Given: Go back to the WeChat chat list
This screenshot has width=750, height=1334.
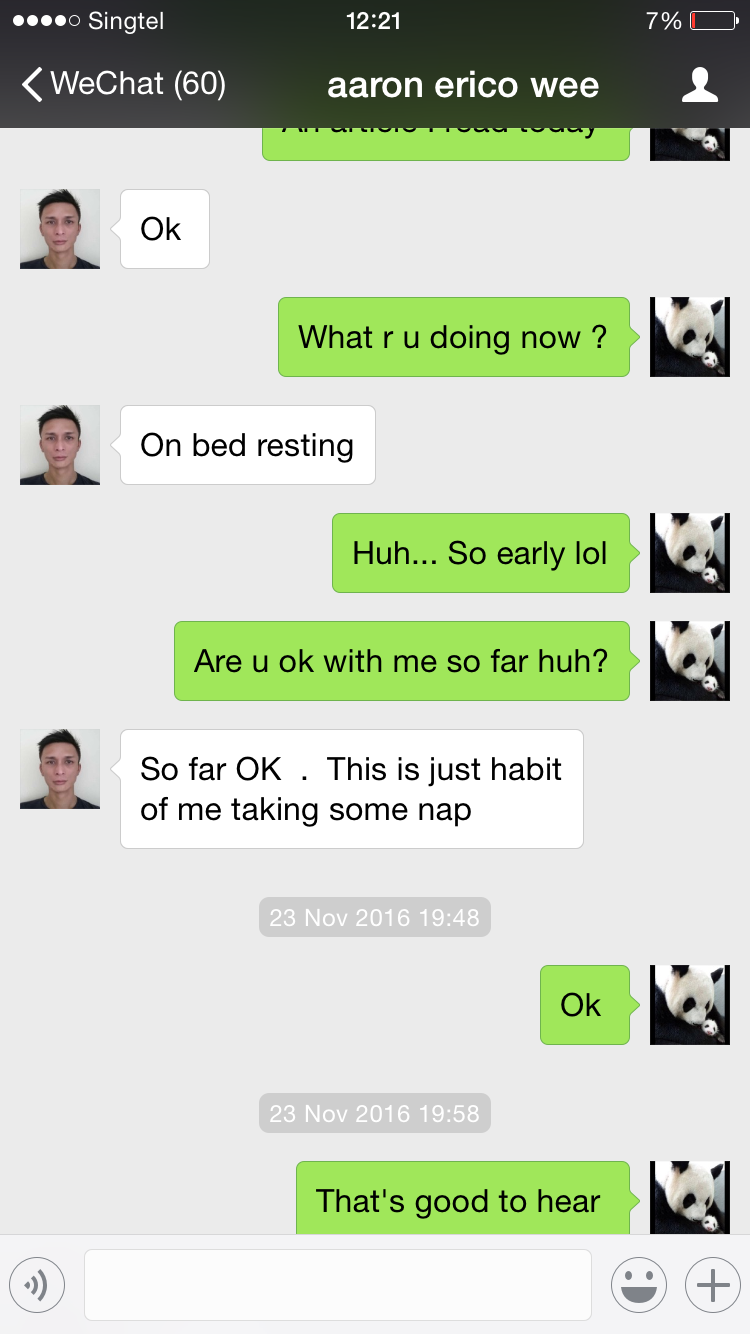Looking at the screenshot, I should coord(124,84).
